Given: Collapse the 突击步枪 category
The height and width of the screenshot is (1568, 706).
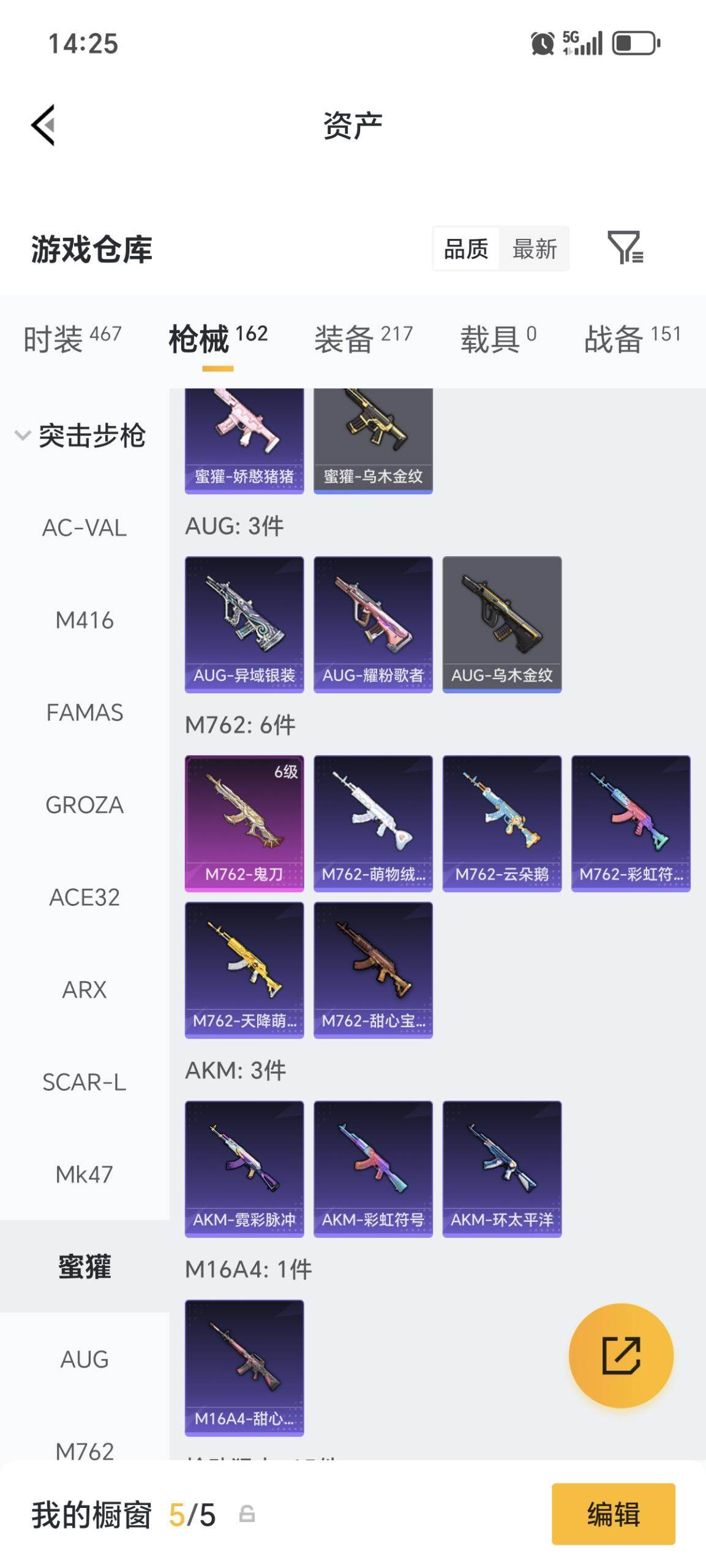Looking at the screenshot, I should pyautogui.click(x=81, y=435).
